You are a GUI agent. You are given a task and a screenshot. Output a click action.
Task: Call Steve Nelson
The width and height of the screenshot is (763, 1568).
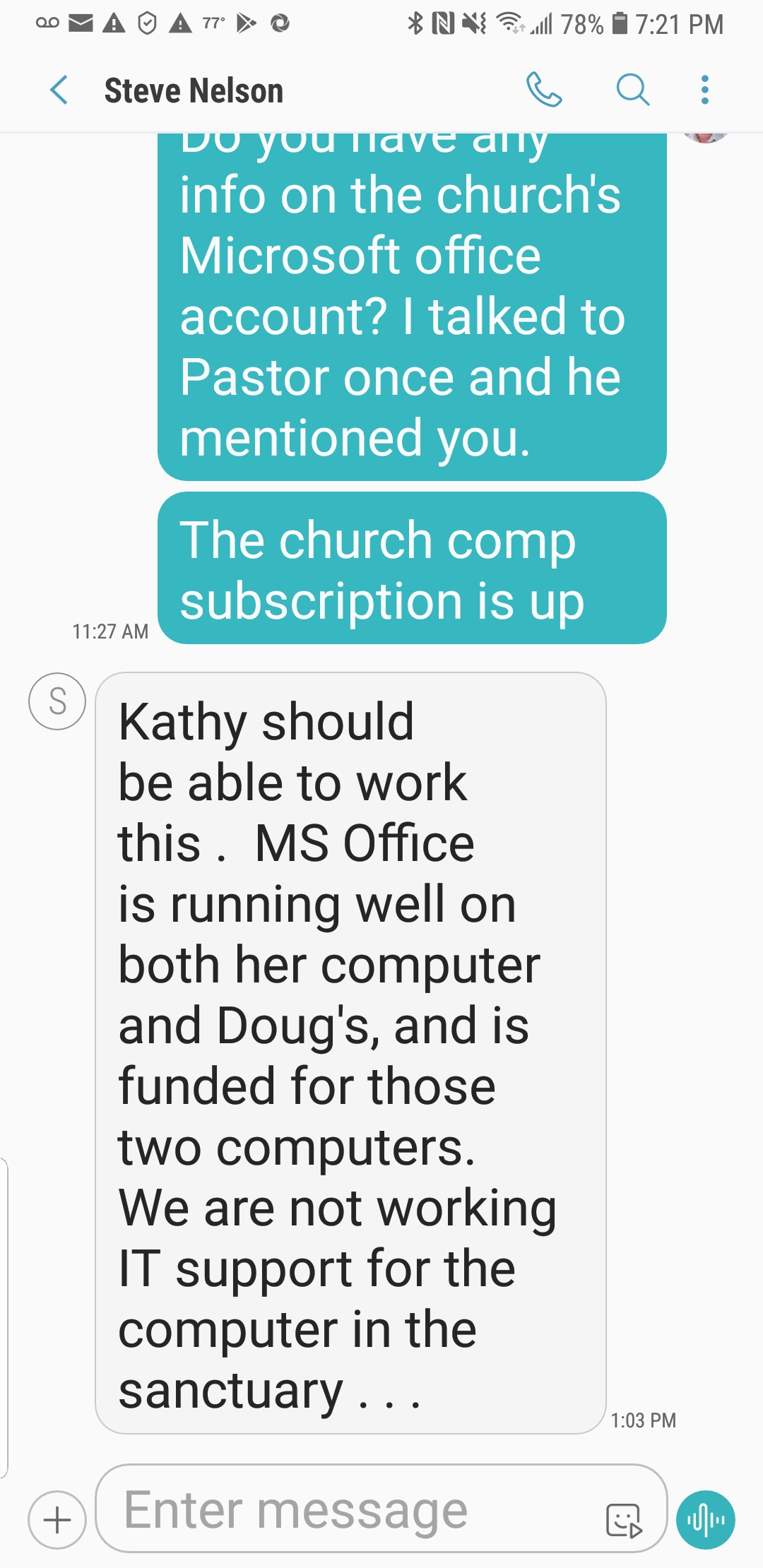tap(544, 90)
